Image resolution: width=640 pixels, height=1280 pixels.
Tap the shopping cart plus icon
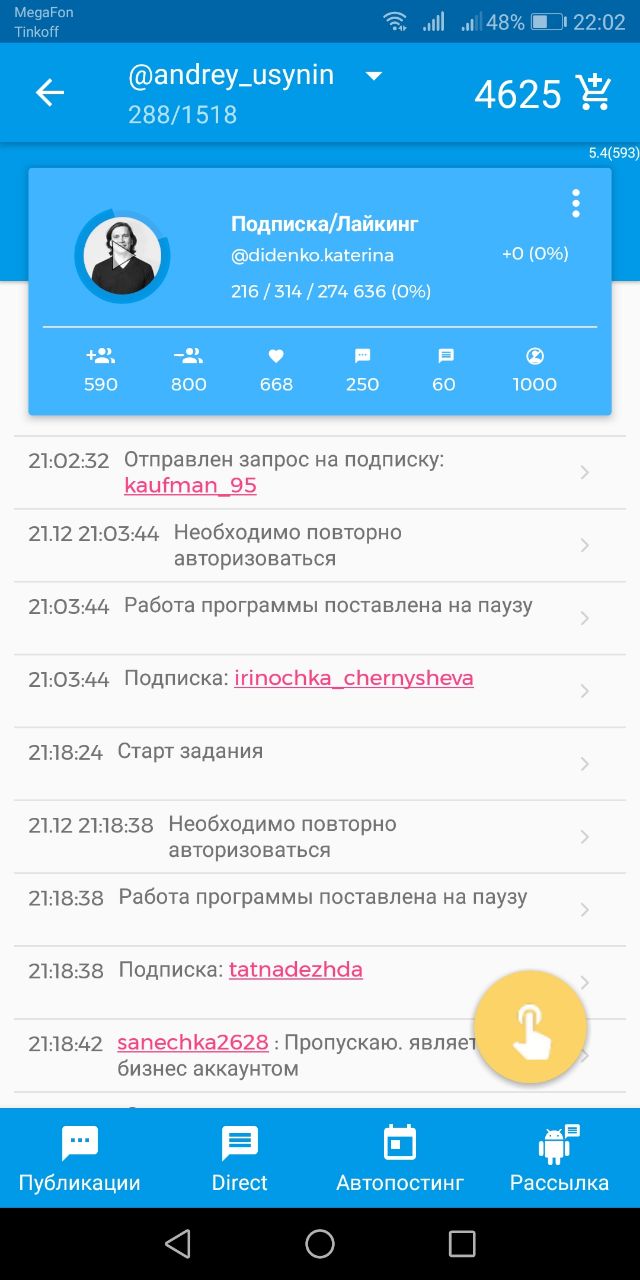click(x=595, y=92)
